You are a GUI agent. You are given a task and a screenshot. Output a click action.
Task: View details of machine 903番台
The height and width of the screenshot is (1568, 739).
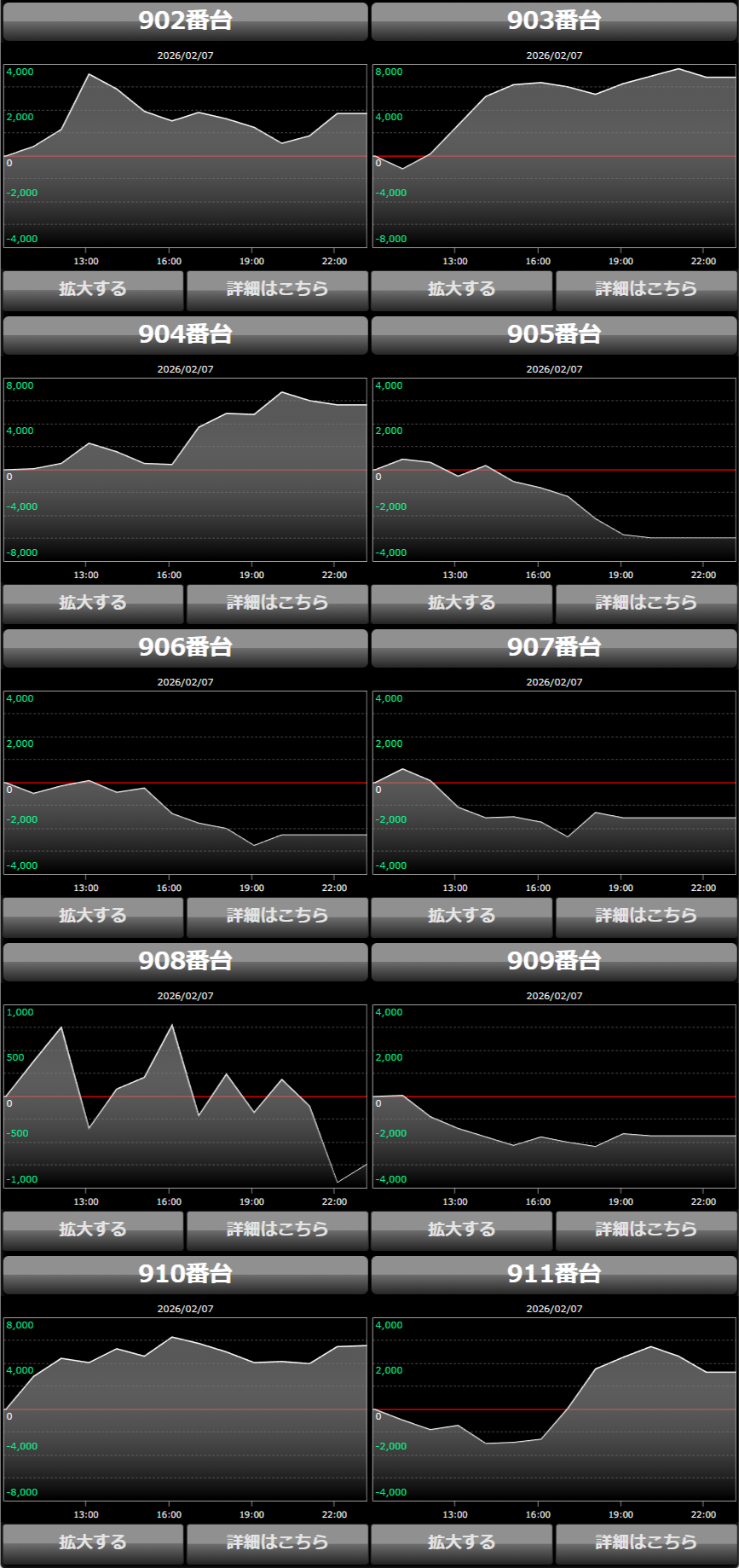646,289
